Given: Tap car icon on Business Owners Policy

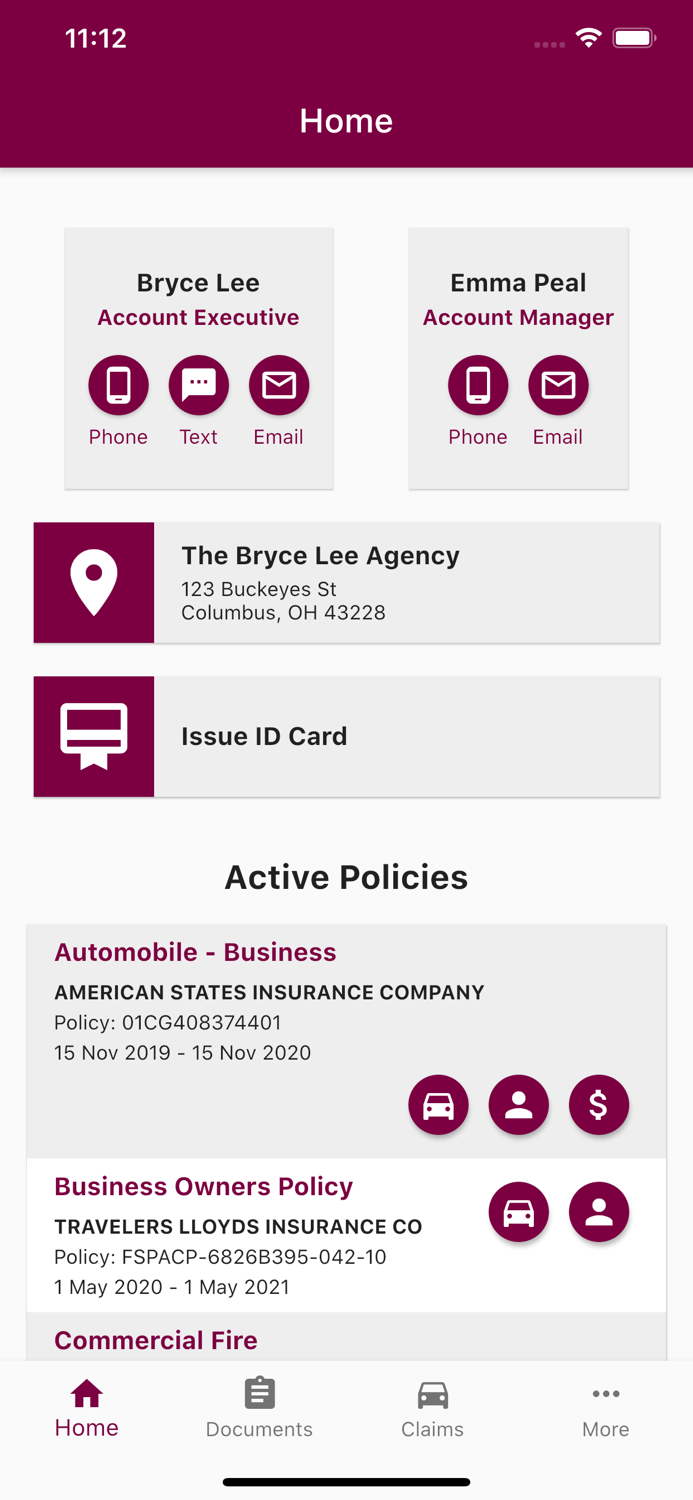Looking at the screenshot, I should click(518, 1212).
